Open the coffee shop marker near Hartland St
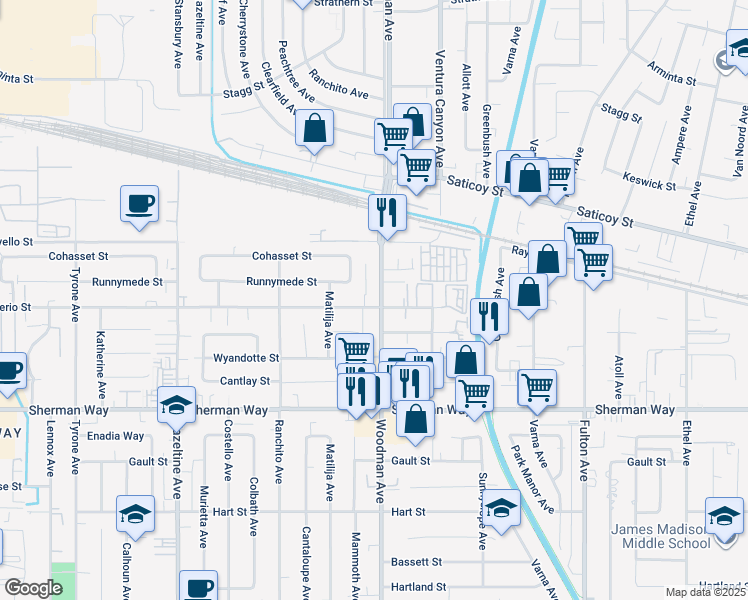Viewport: 748px width, 600px height. click(198, 587)
